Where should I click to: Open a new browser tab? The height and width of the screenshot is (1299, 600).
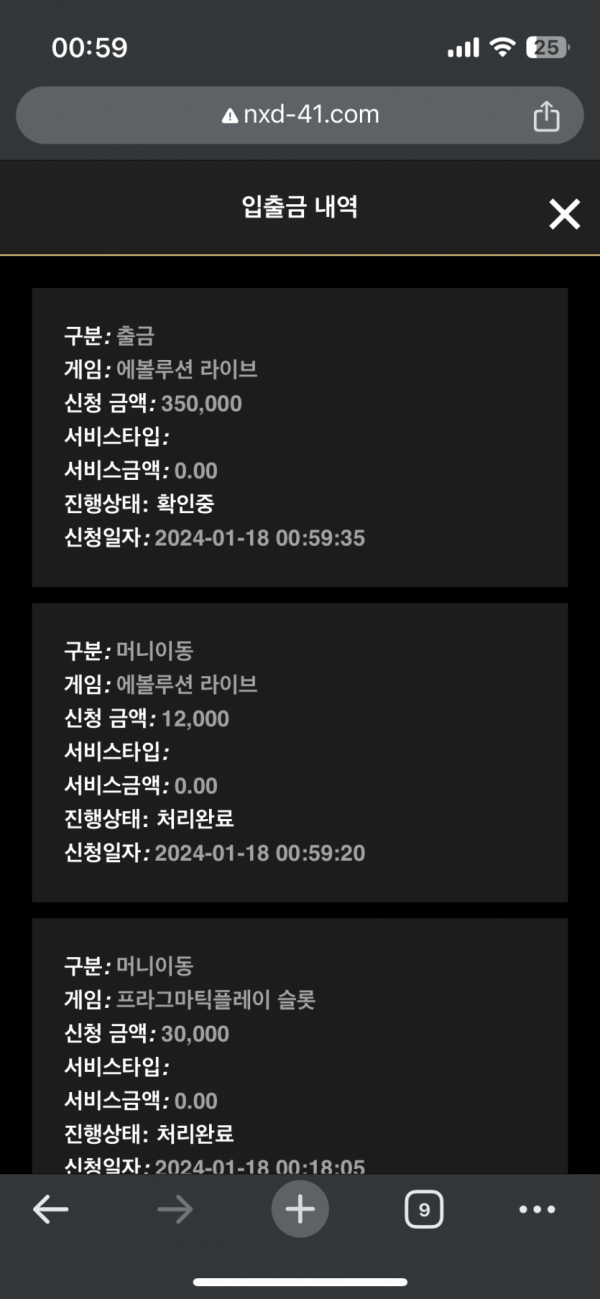[x=300, y=1210]
